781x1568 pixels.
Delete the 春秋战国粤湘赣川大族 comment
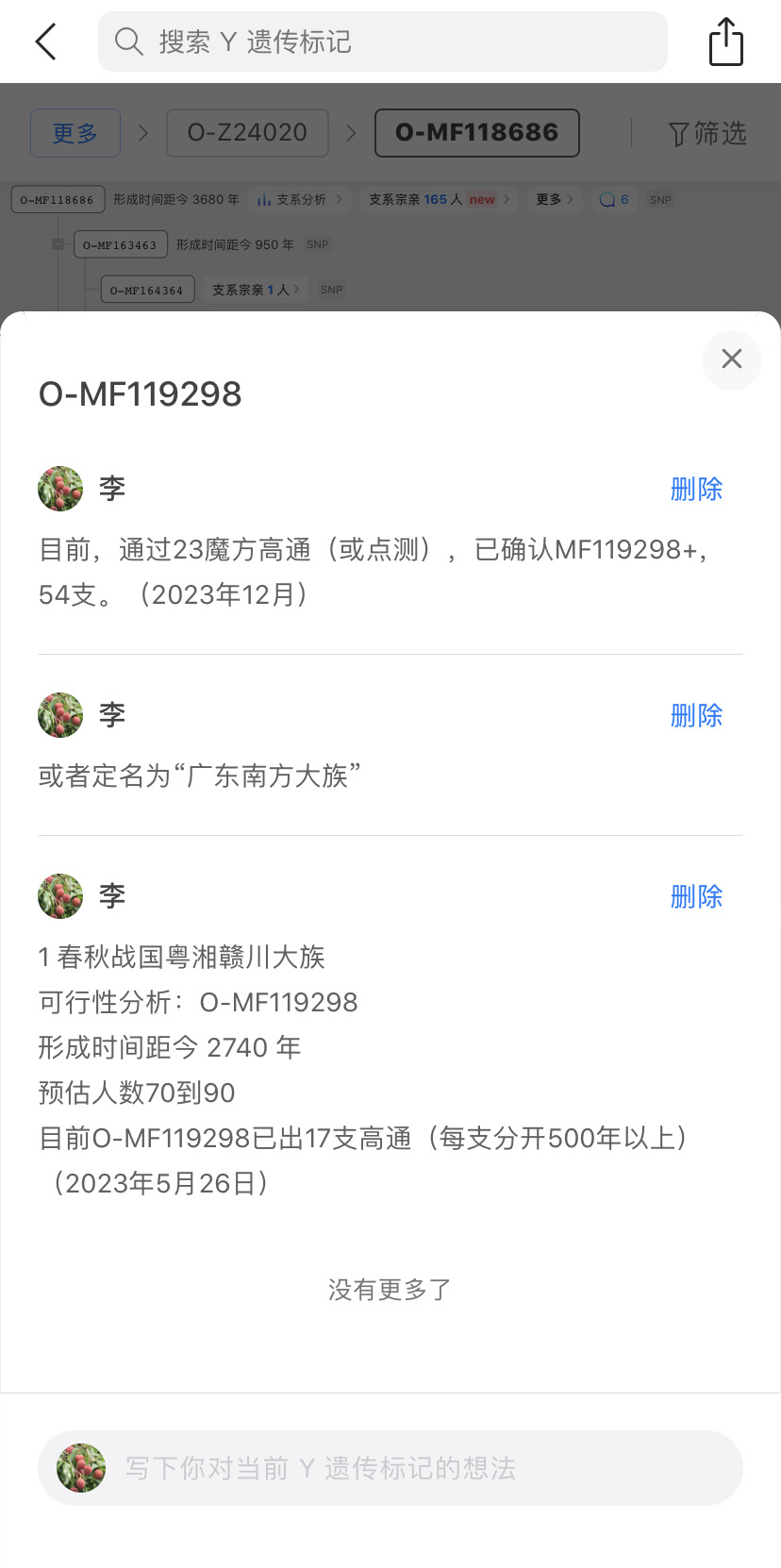click(696, 896)
